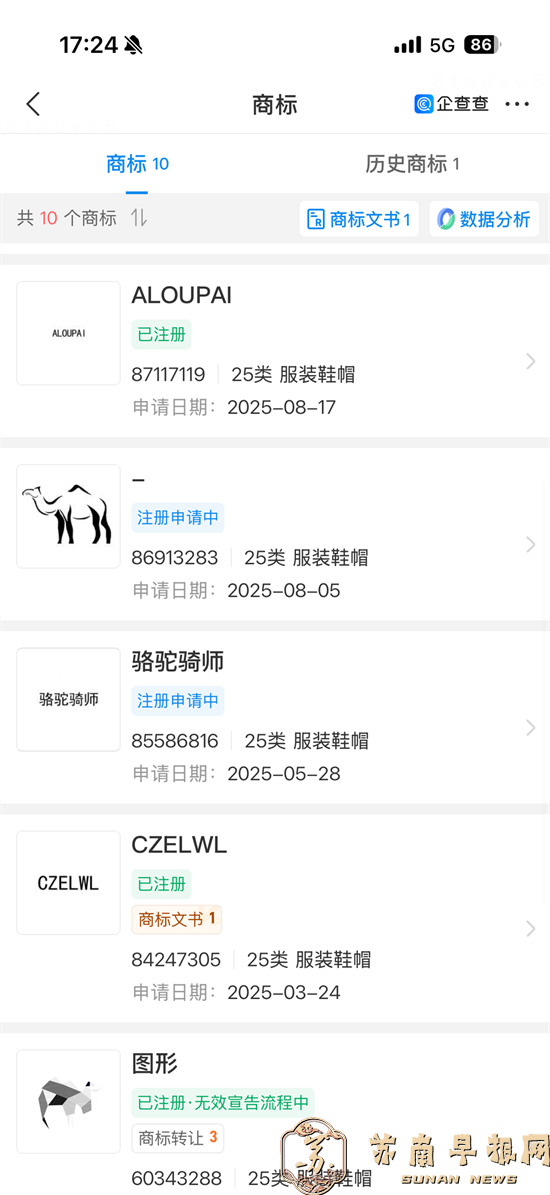Tap the 商标转让 3 tag under 图形
The image size is (550, 1195).
click(x=178, y=1138)
